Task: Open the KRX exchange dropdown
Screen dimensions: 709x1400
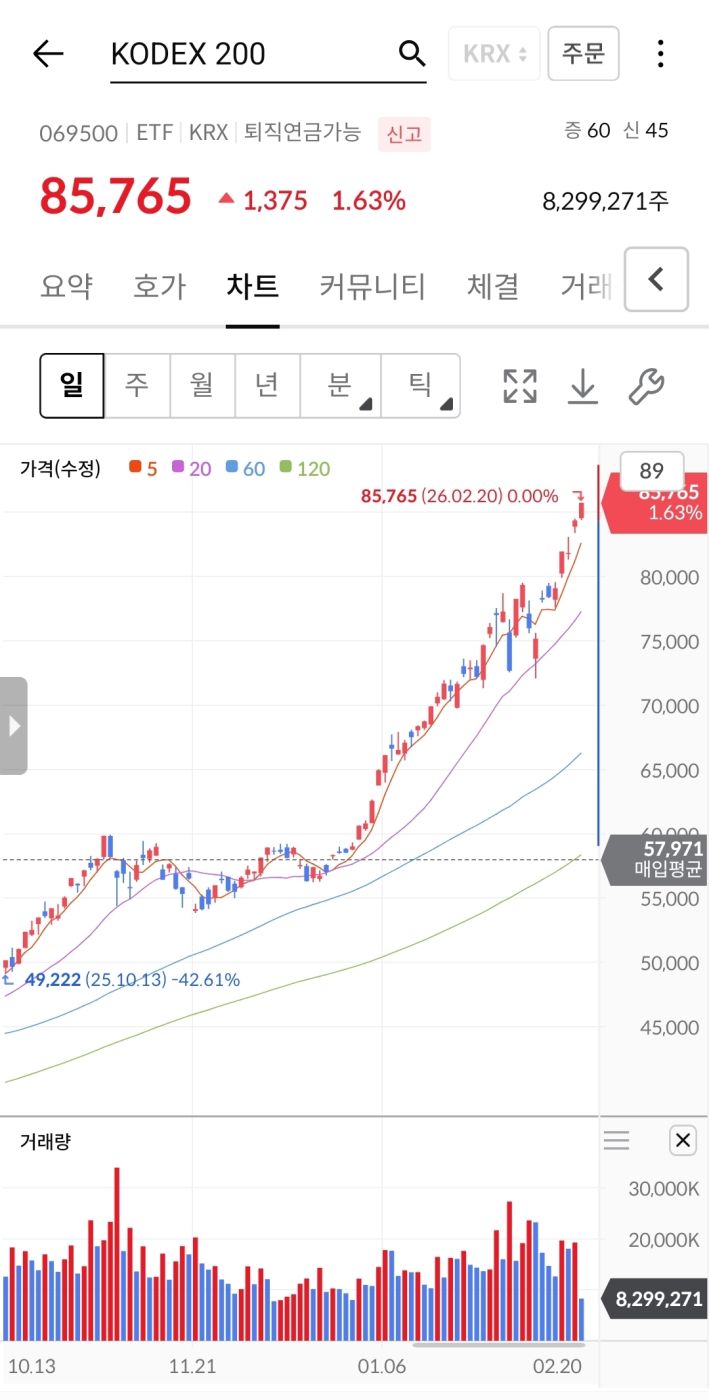Action: coord(495,54)
